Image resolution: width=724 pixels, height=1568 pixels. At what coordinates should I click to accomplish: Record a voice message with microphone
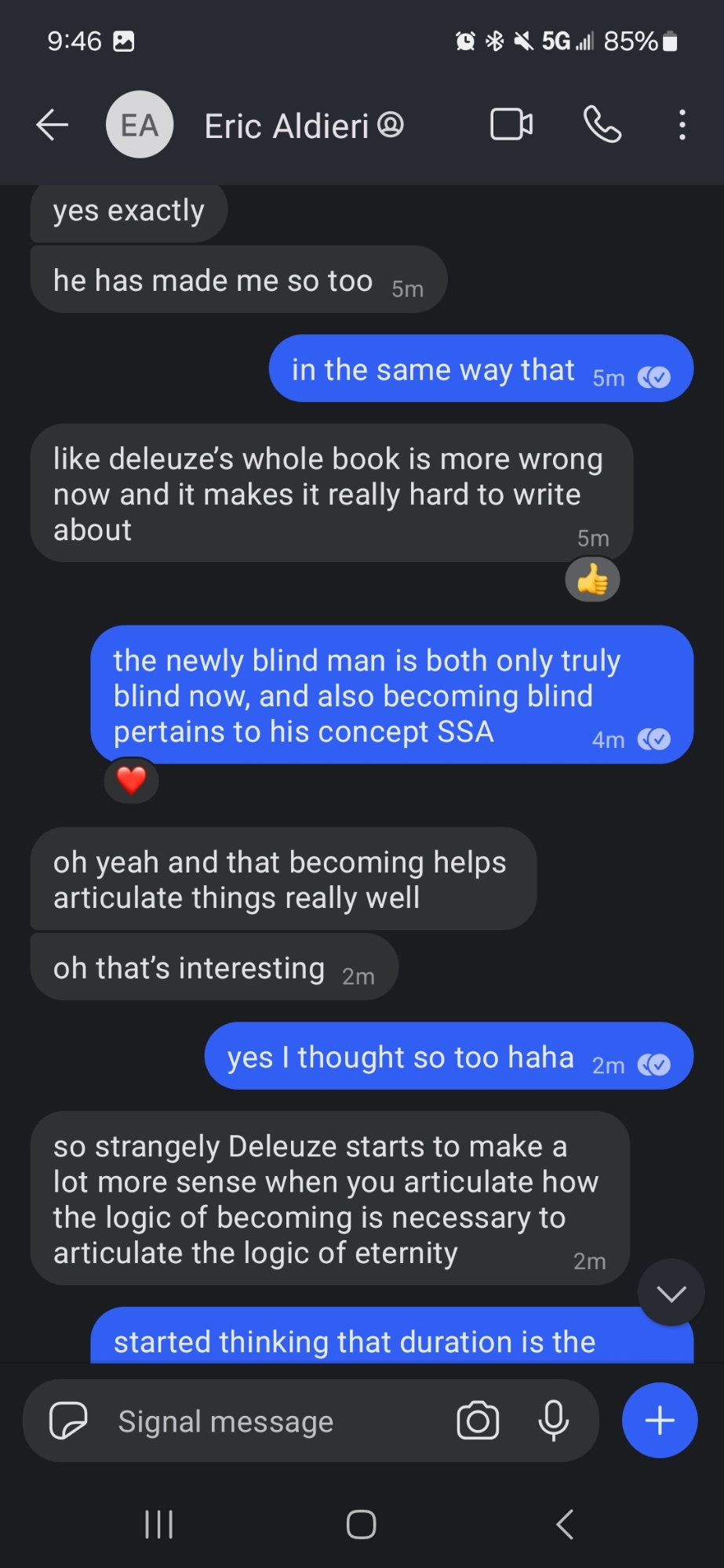553,1421
